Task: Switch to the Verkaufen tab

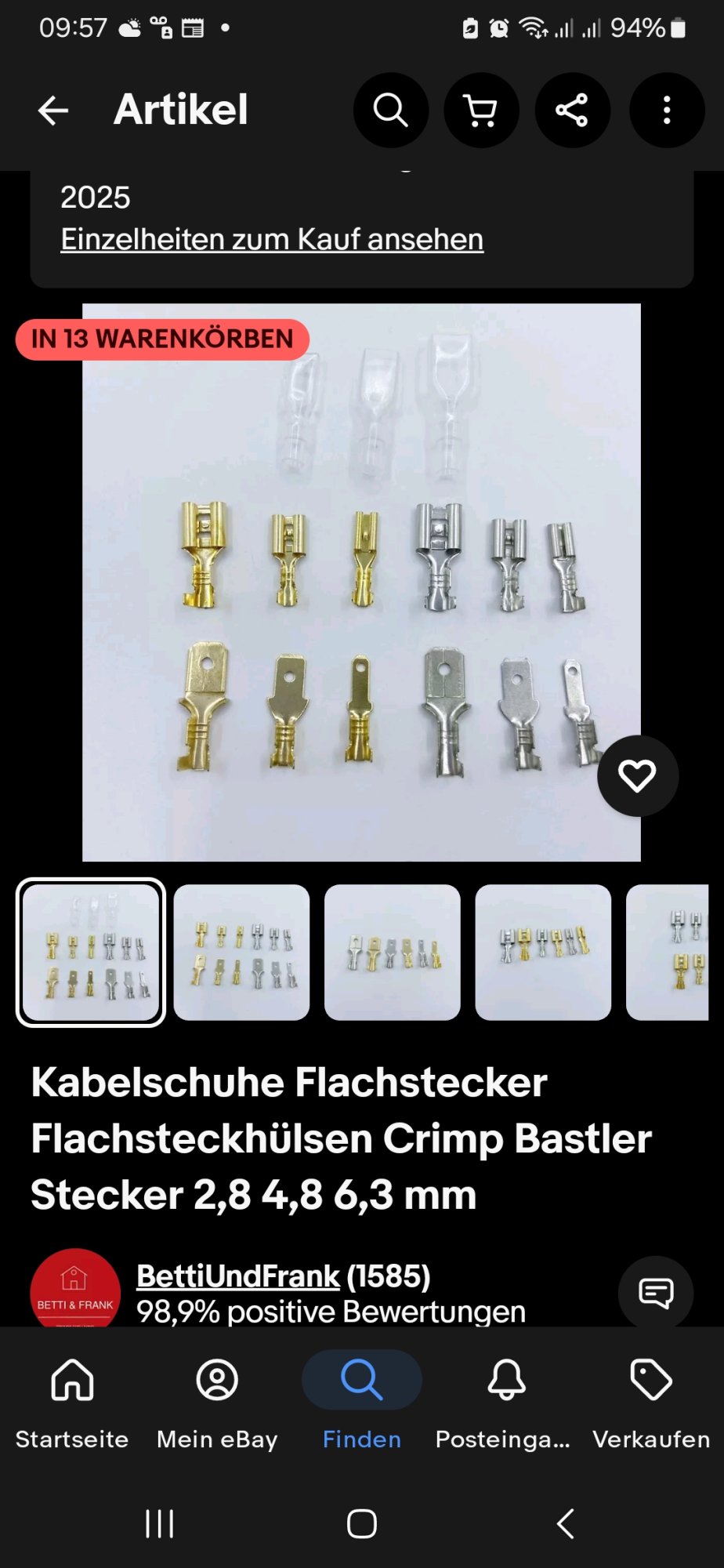Action: pyautogui.click(x=651, y=1402)
